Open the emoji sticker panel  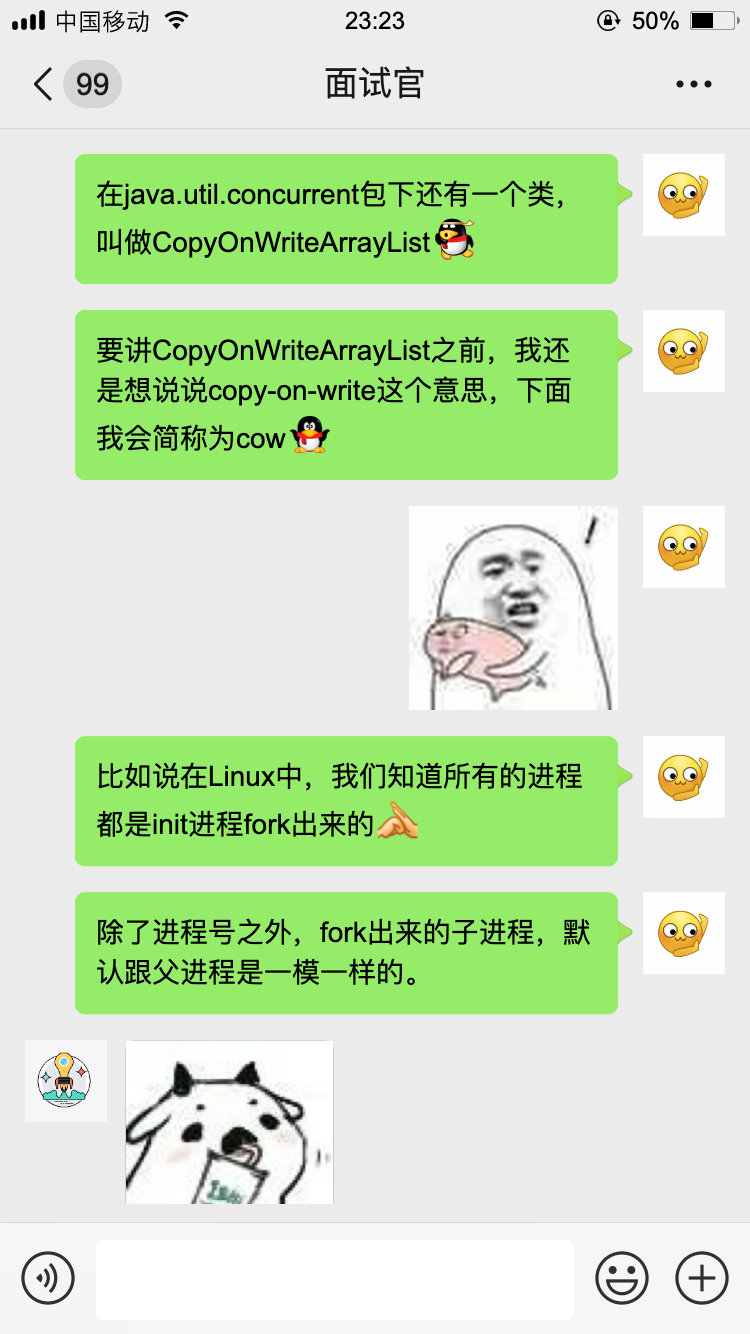tap(622, 1278)
